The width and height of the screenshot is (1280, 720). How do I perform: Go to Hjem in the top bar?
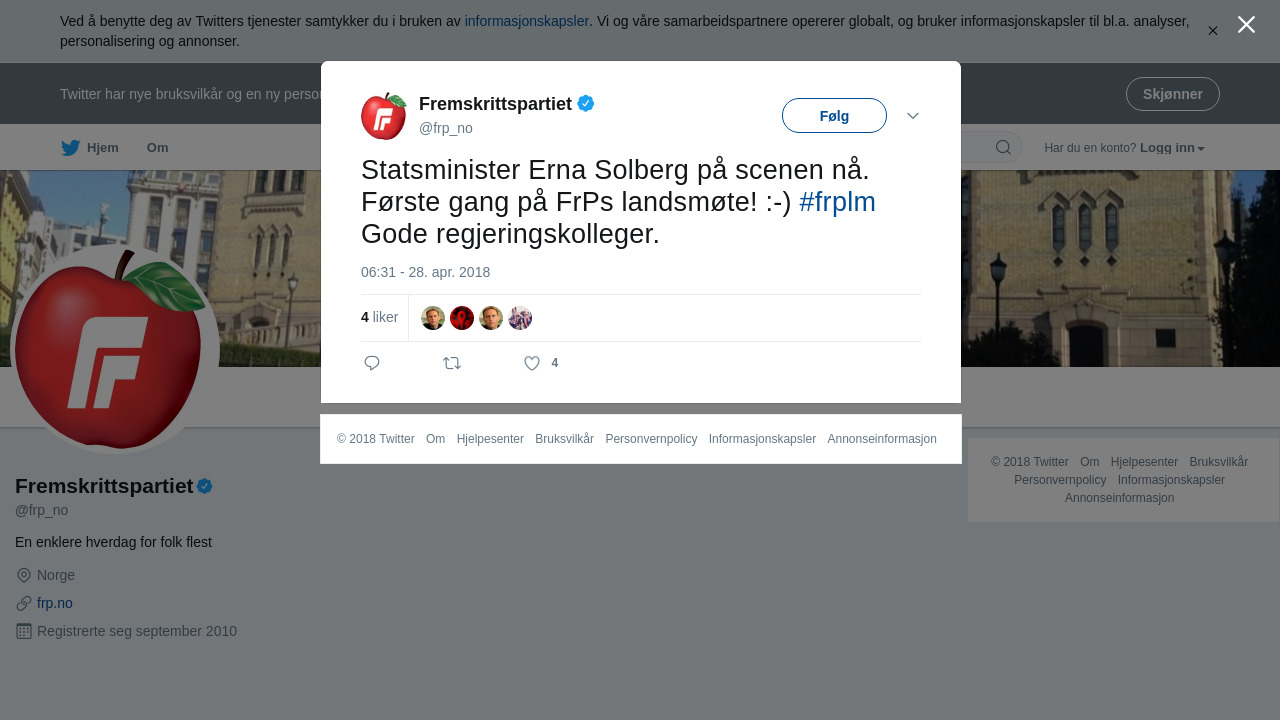click(90, 148)
